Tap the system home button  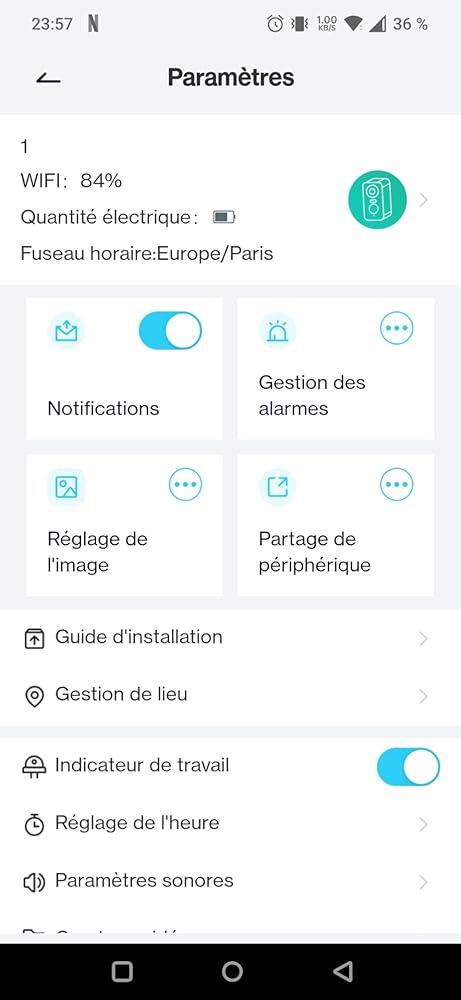[232, 971]
